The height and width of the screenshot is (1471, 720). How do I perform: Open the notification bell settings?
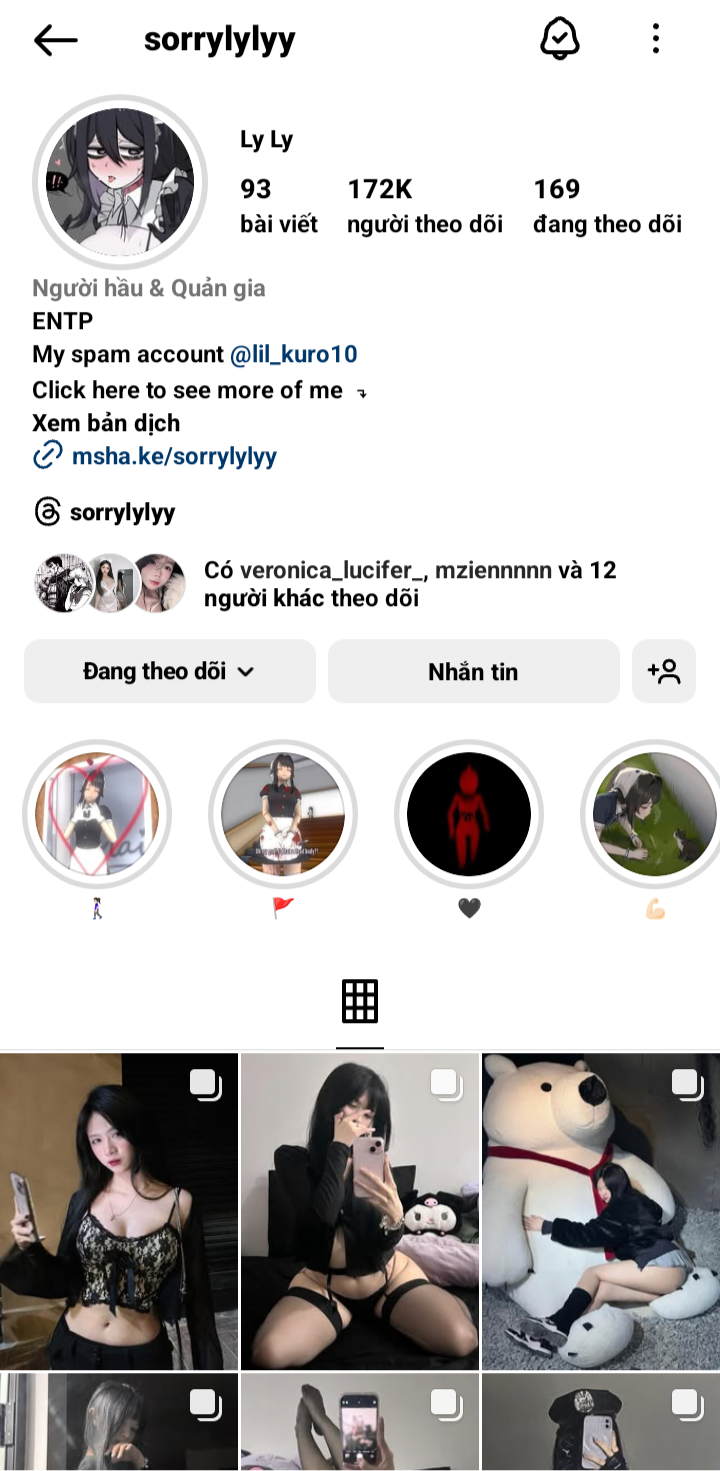(560, 39)
